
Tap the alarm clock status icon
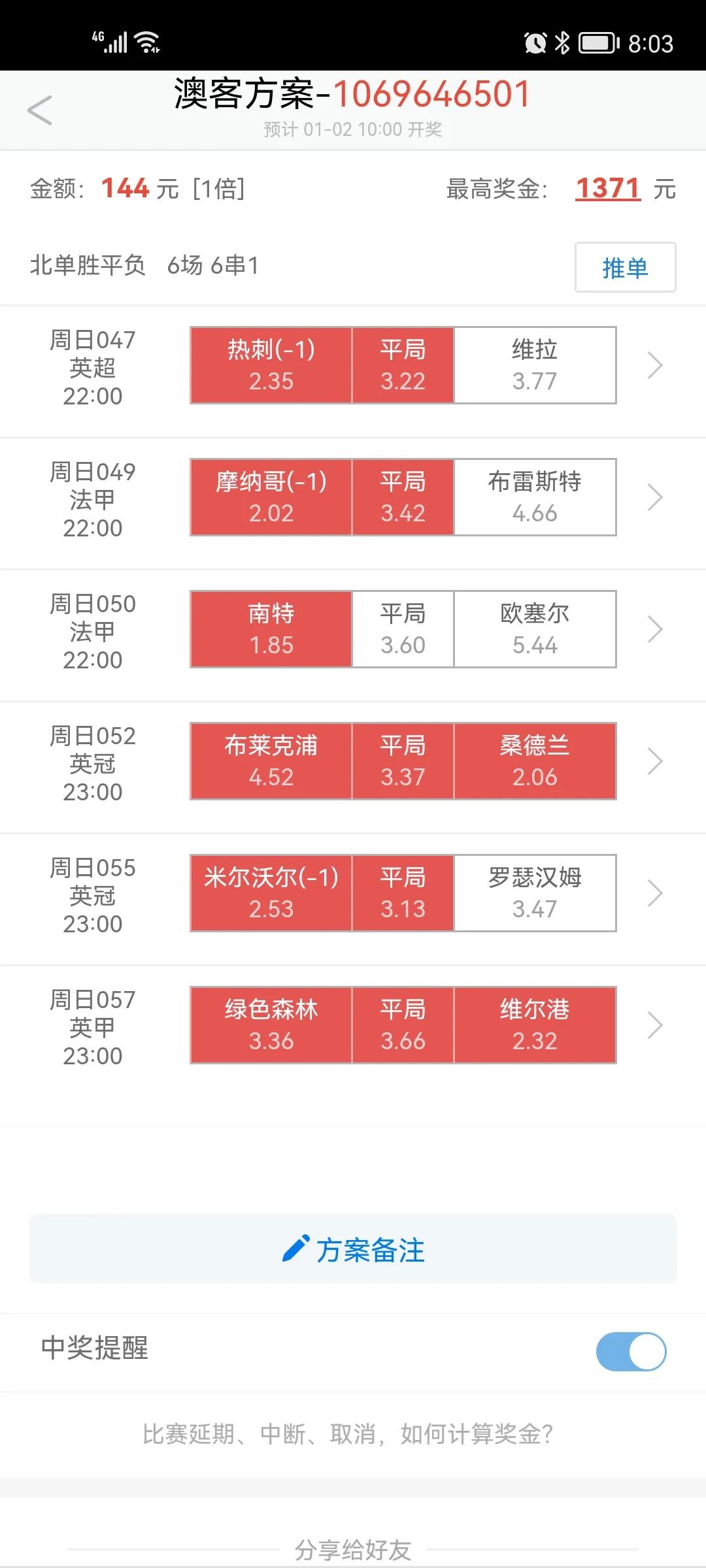(x=533, y=43)
